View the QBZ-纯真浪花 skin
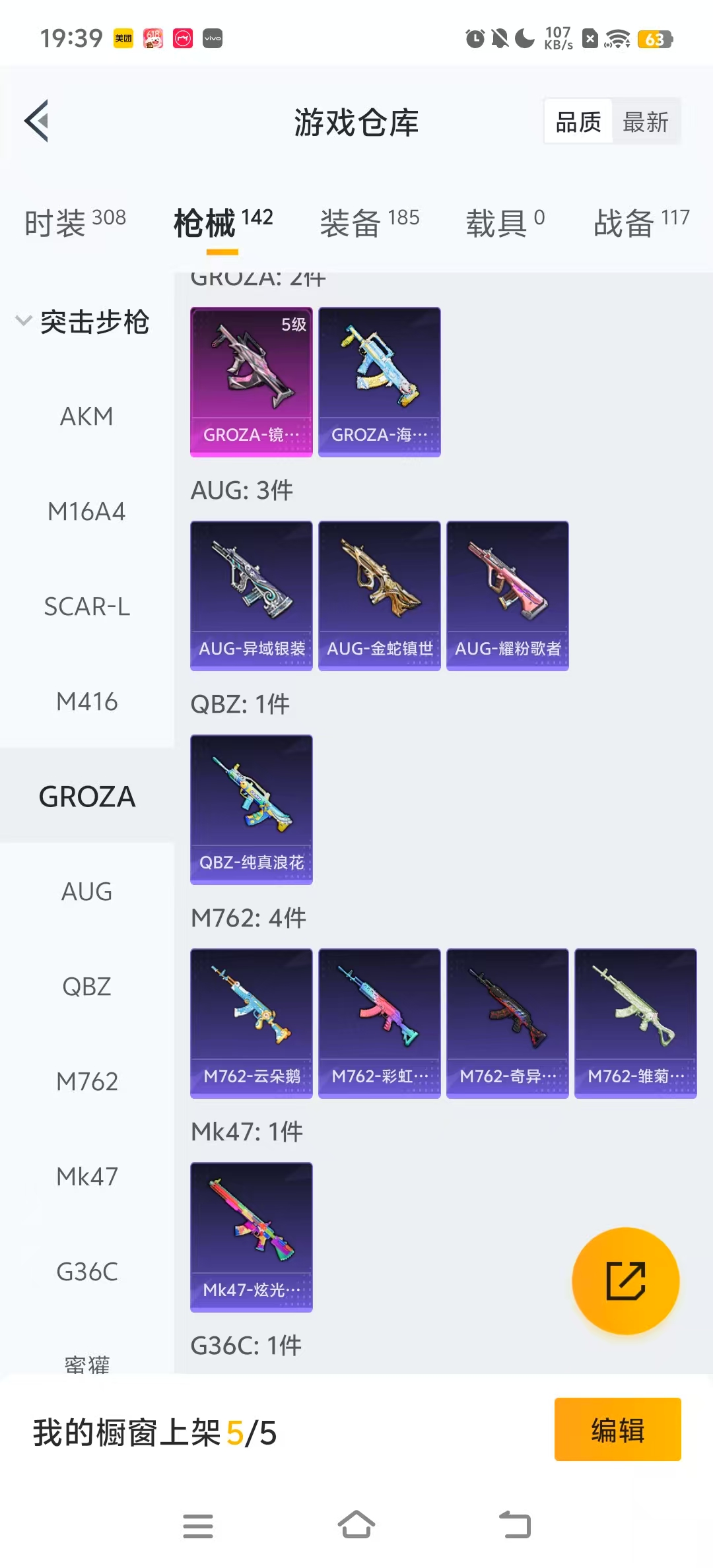 pyautogui.click(x=252, y=809)
